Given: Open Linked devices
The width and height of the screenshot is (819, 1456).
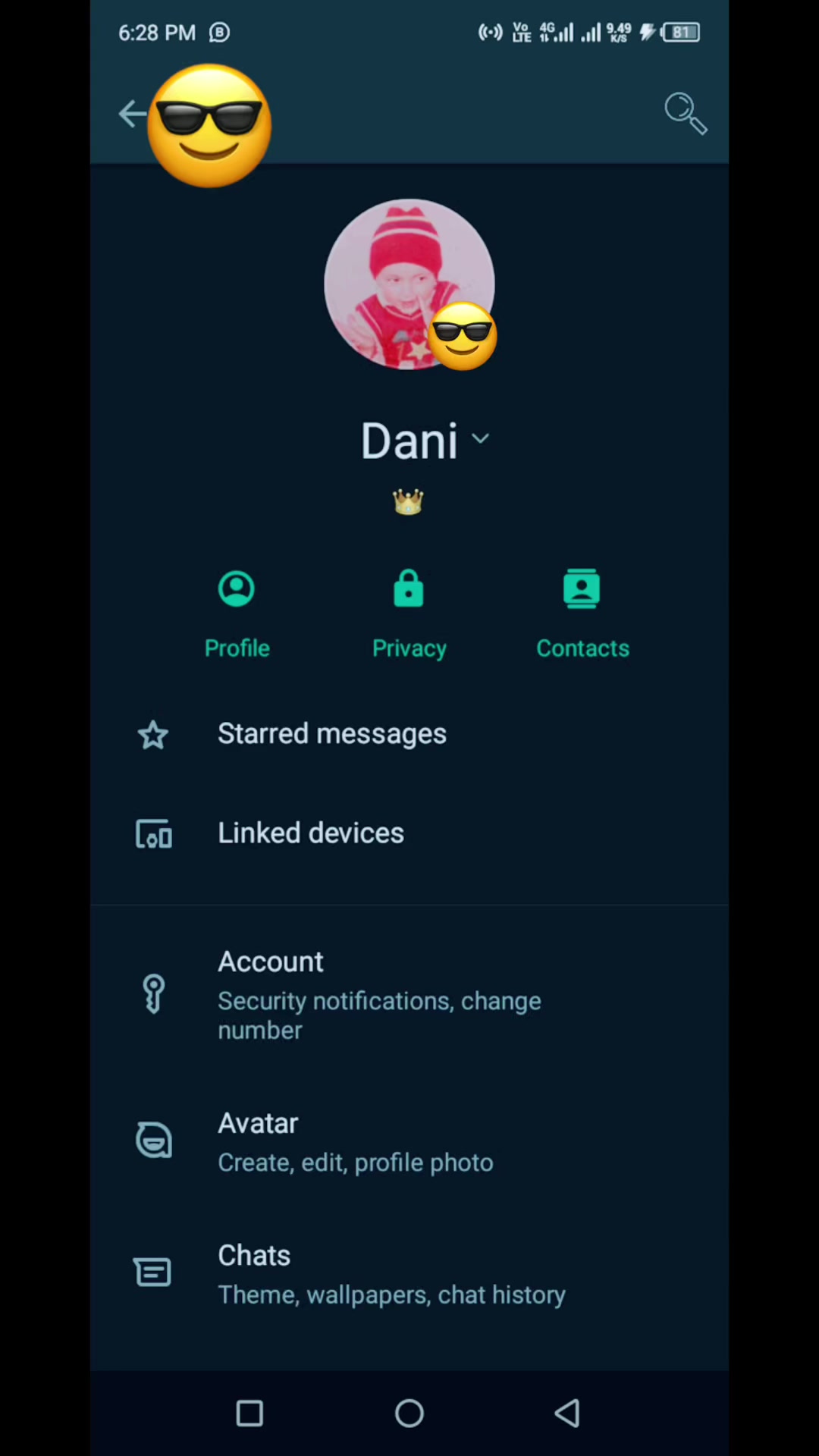Looking at the screenshot, I should point(311,833).
